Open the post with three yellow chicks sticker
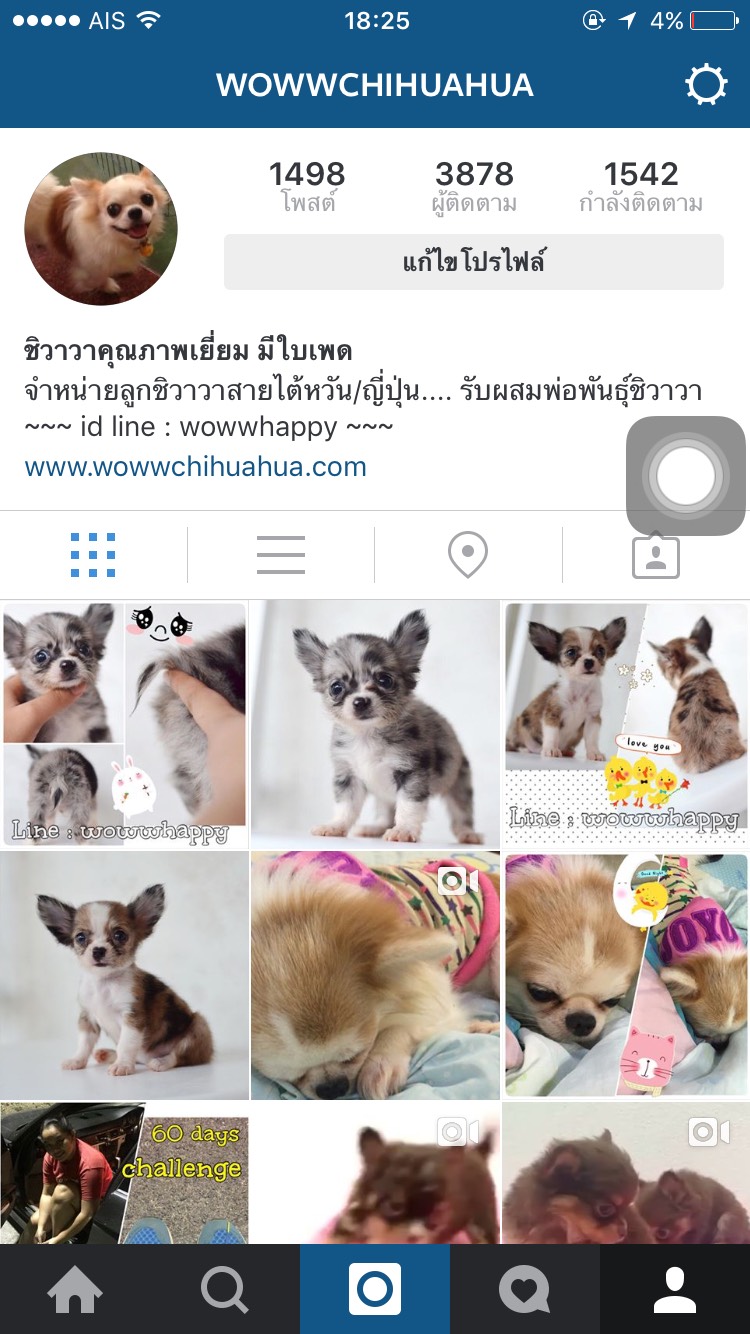 point(626,725)
